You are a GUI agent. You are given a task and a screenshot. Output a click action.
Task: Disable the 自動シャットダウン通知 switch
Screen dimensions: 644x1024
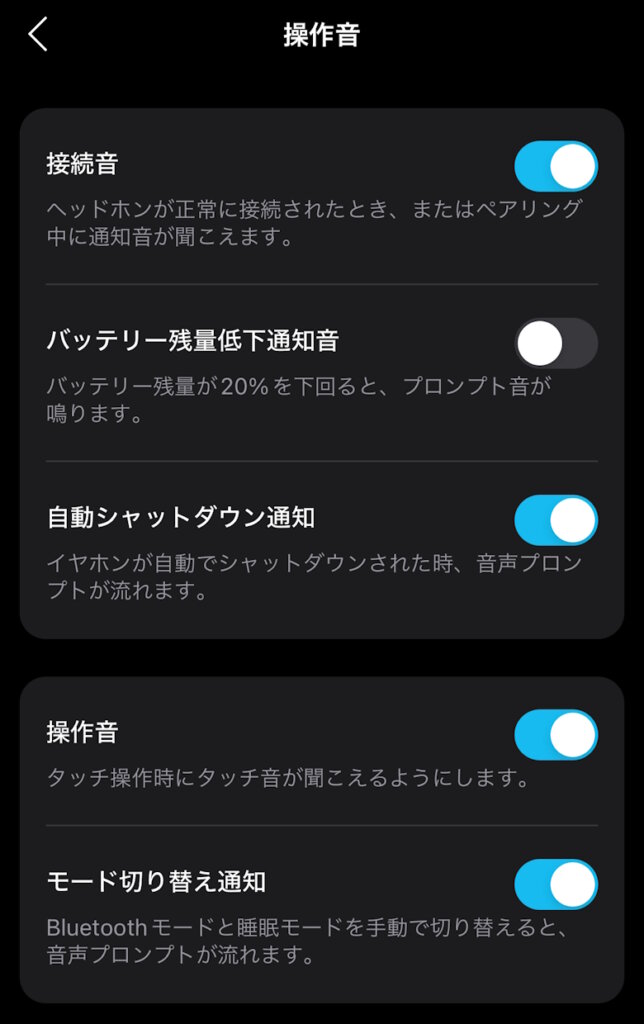556,521
